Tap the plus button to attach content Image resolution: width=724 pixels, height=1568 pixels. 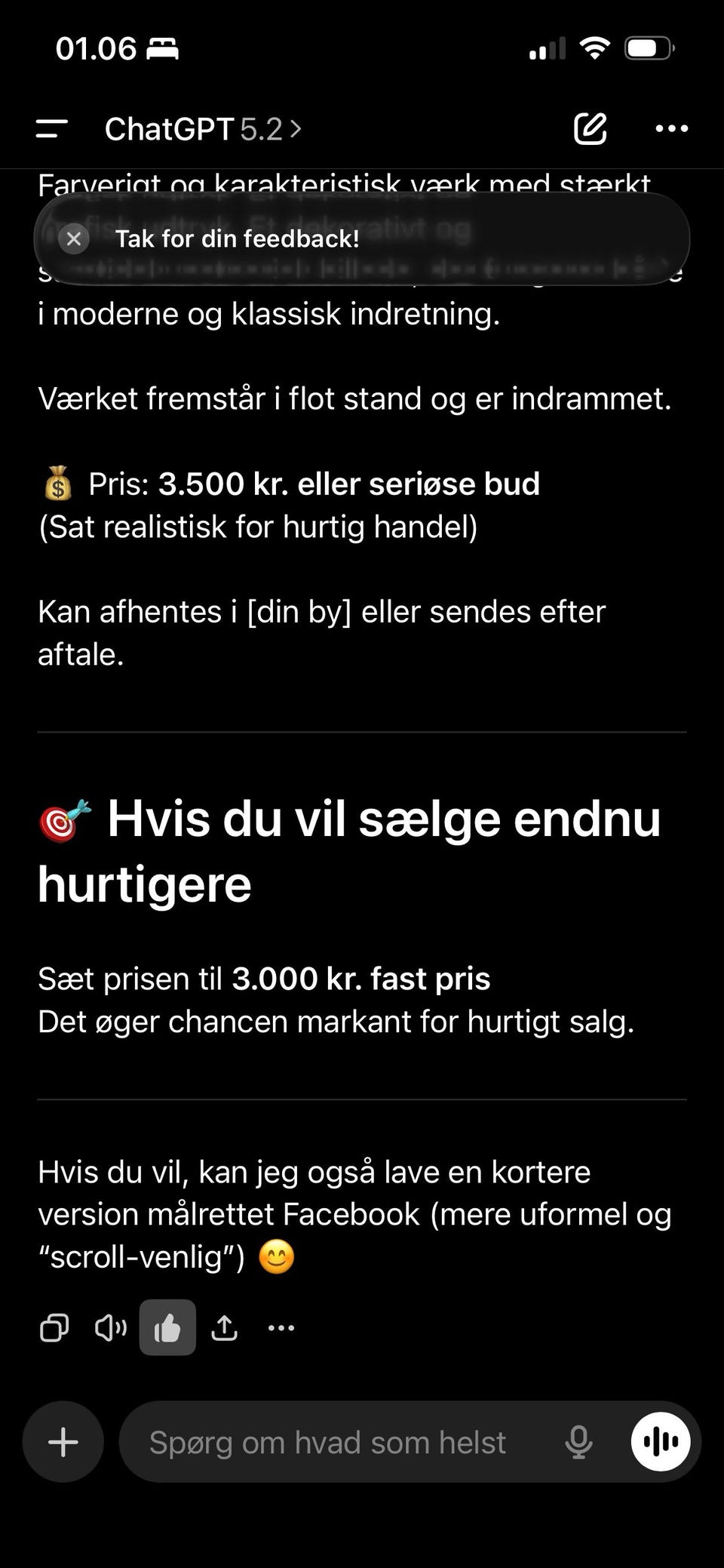point(63,1441)
